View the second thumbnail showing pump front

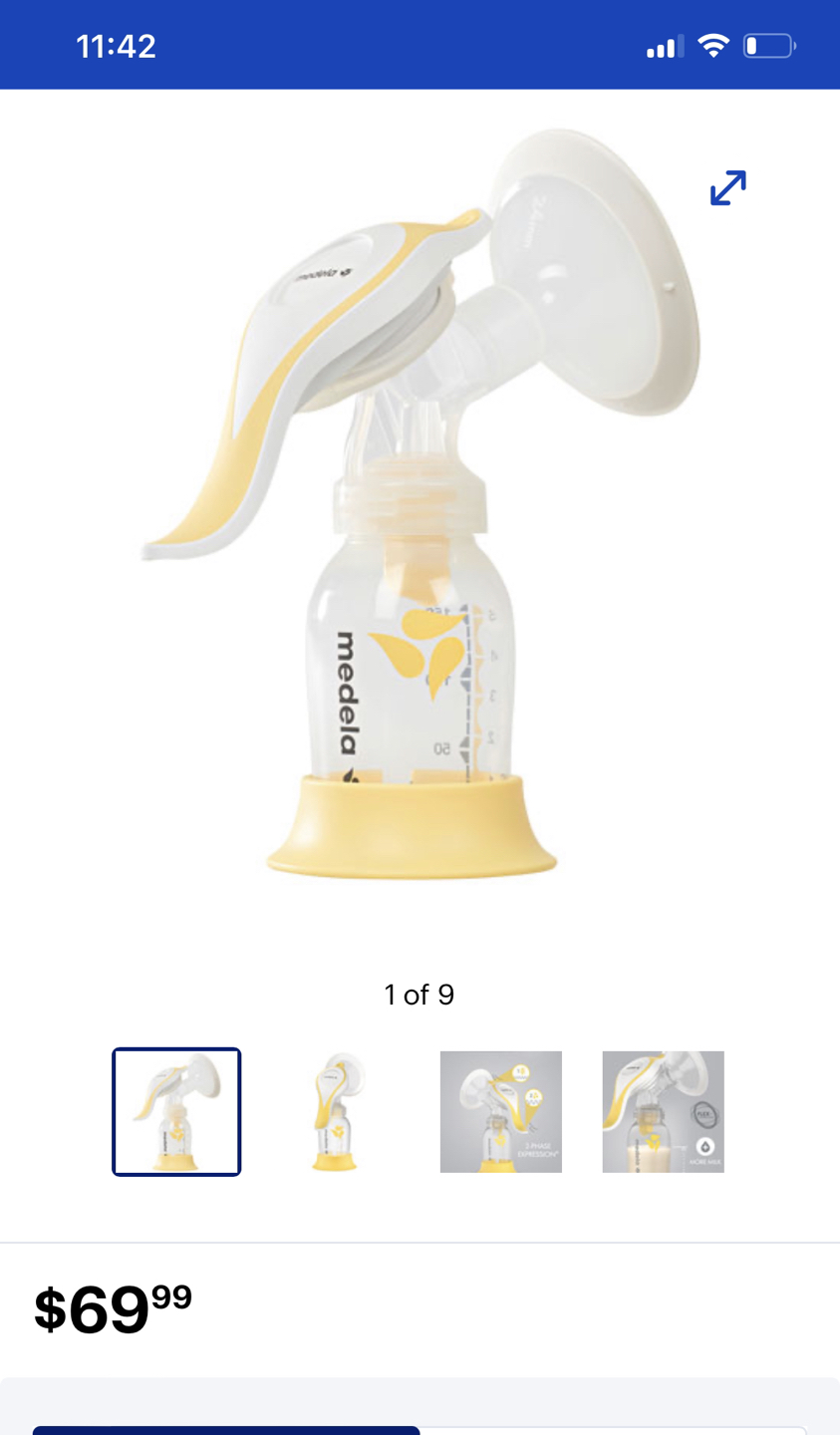point(338,1111)
